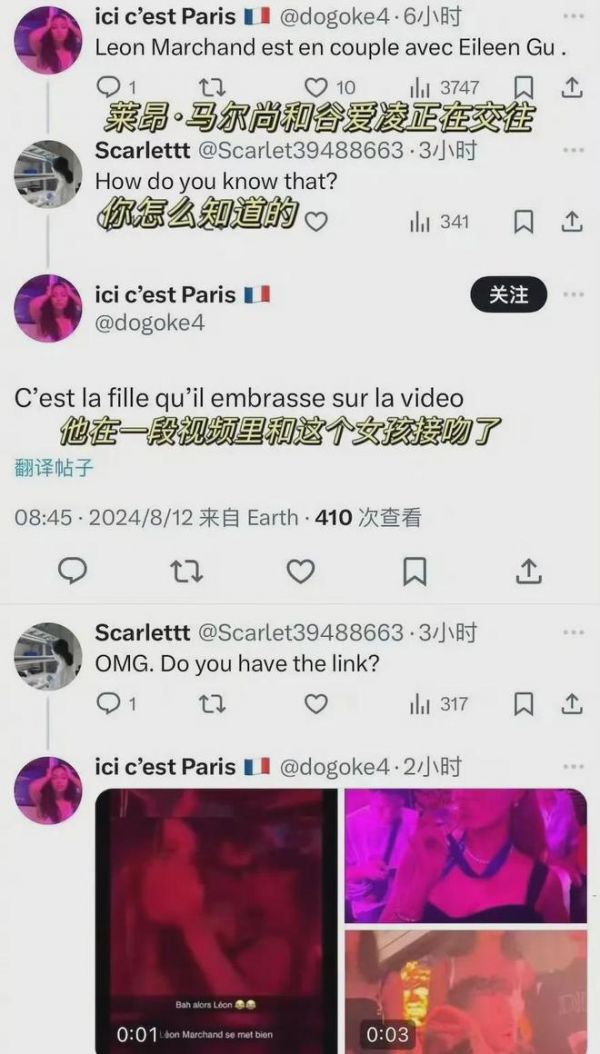Open replies on the Leon Marchand est en couple tweet
Viewport: 600px width, 1054px height.
coord(109,88)
